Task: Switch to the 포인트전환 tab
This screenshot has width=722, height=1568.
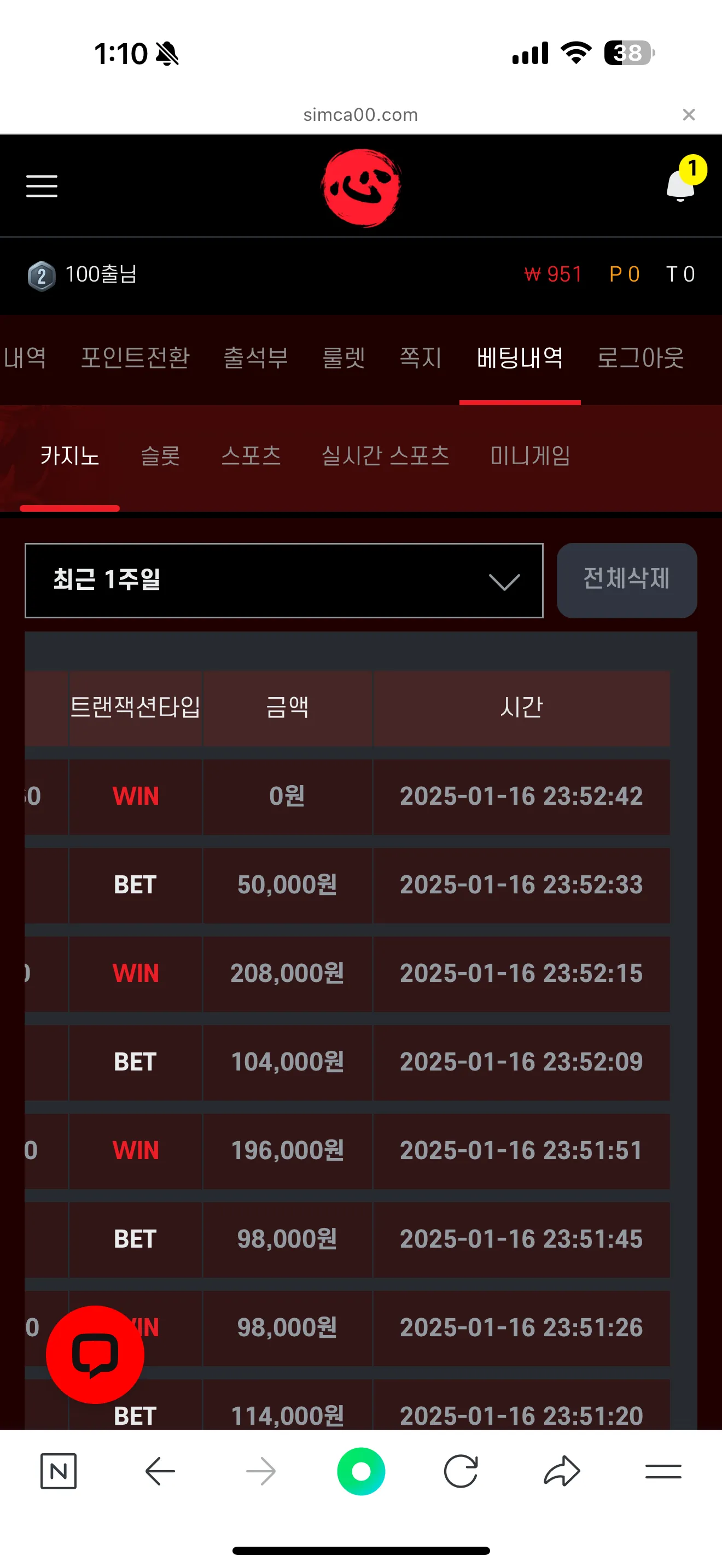Action: (x=135, y=358)
